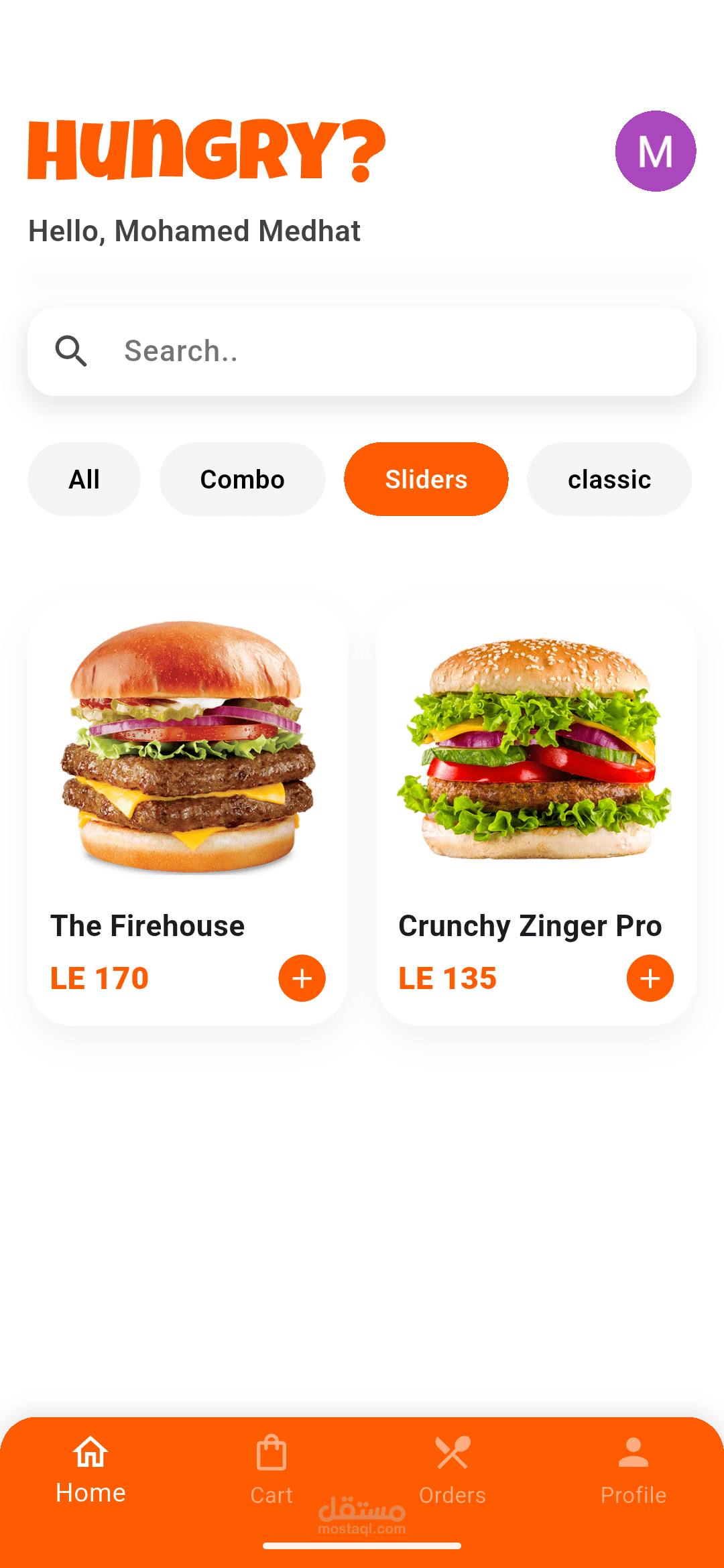Open the profile avatar with letter M

[x=655, y=151]
